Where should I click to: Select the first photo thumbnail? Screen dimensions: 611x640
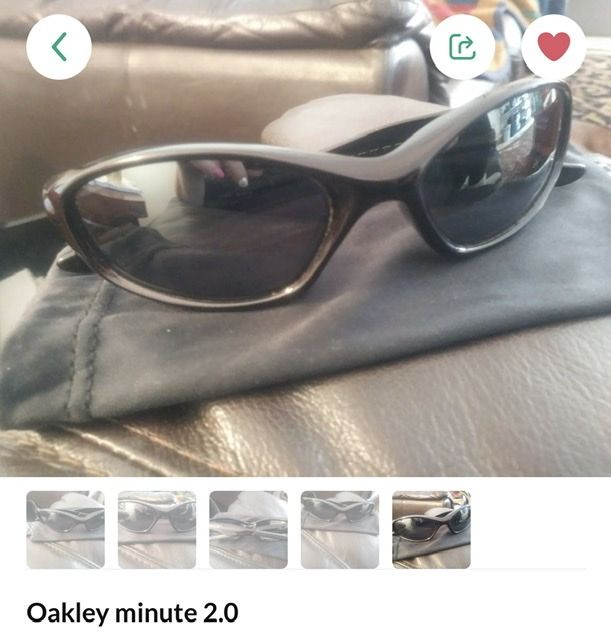65,529
